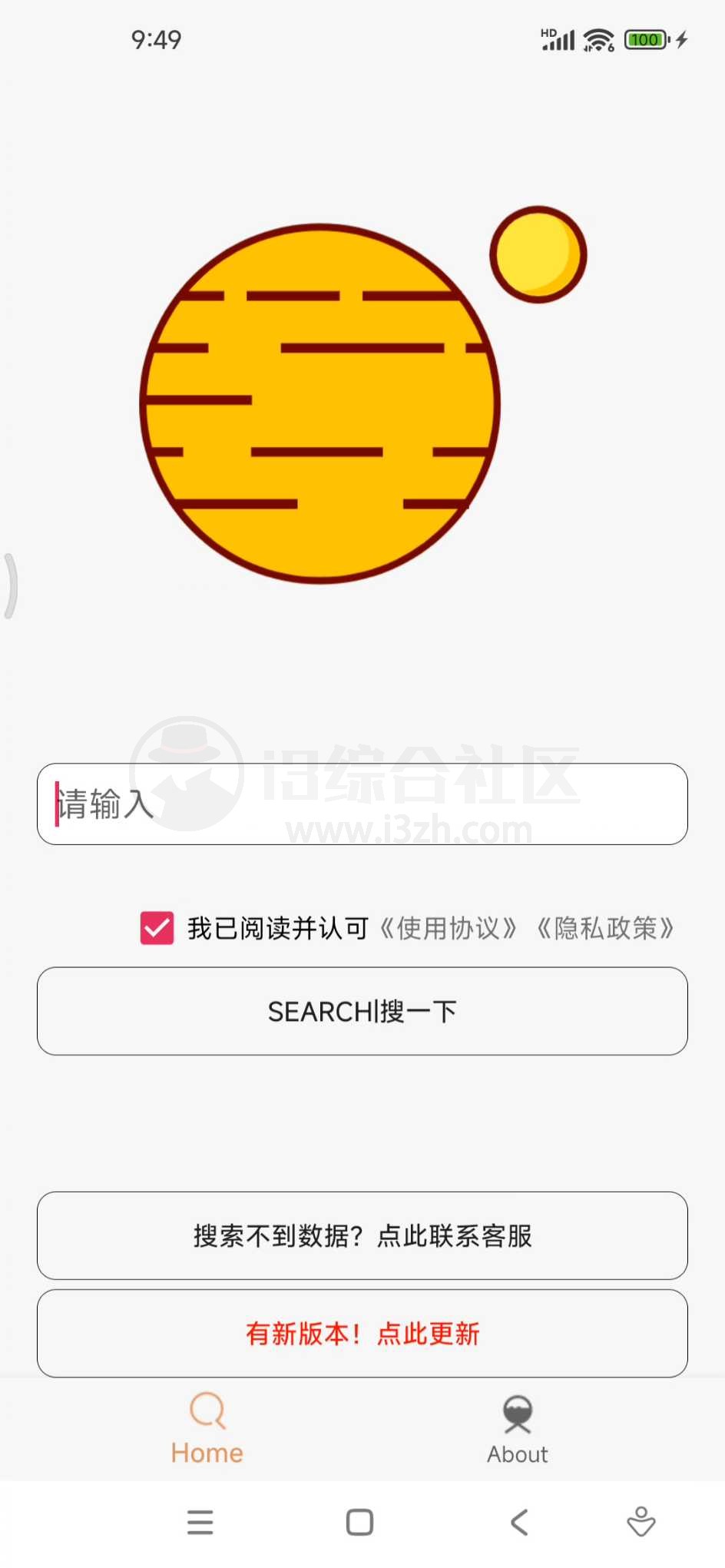Open the 使用协议 agreement link
The height and width of the screenshot is (1568, 725).
click(x=449, y=928)
